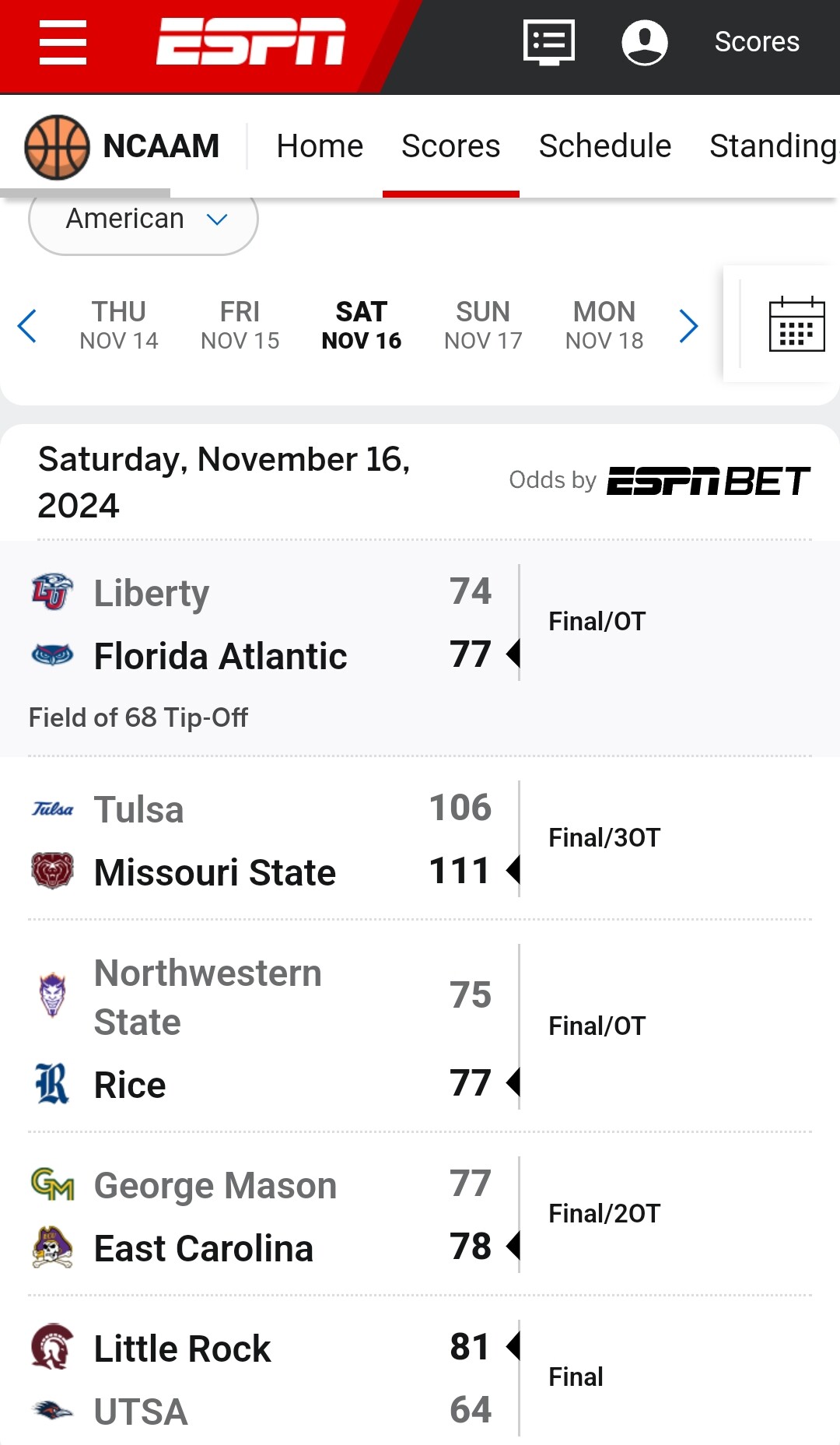
Task: Open the Liberty vs Florida Atlantic game
Action: click(x=420, y=648)
